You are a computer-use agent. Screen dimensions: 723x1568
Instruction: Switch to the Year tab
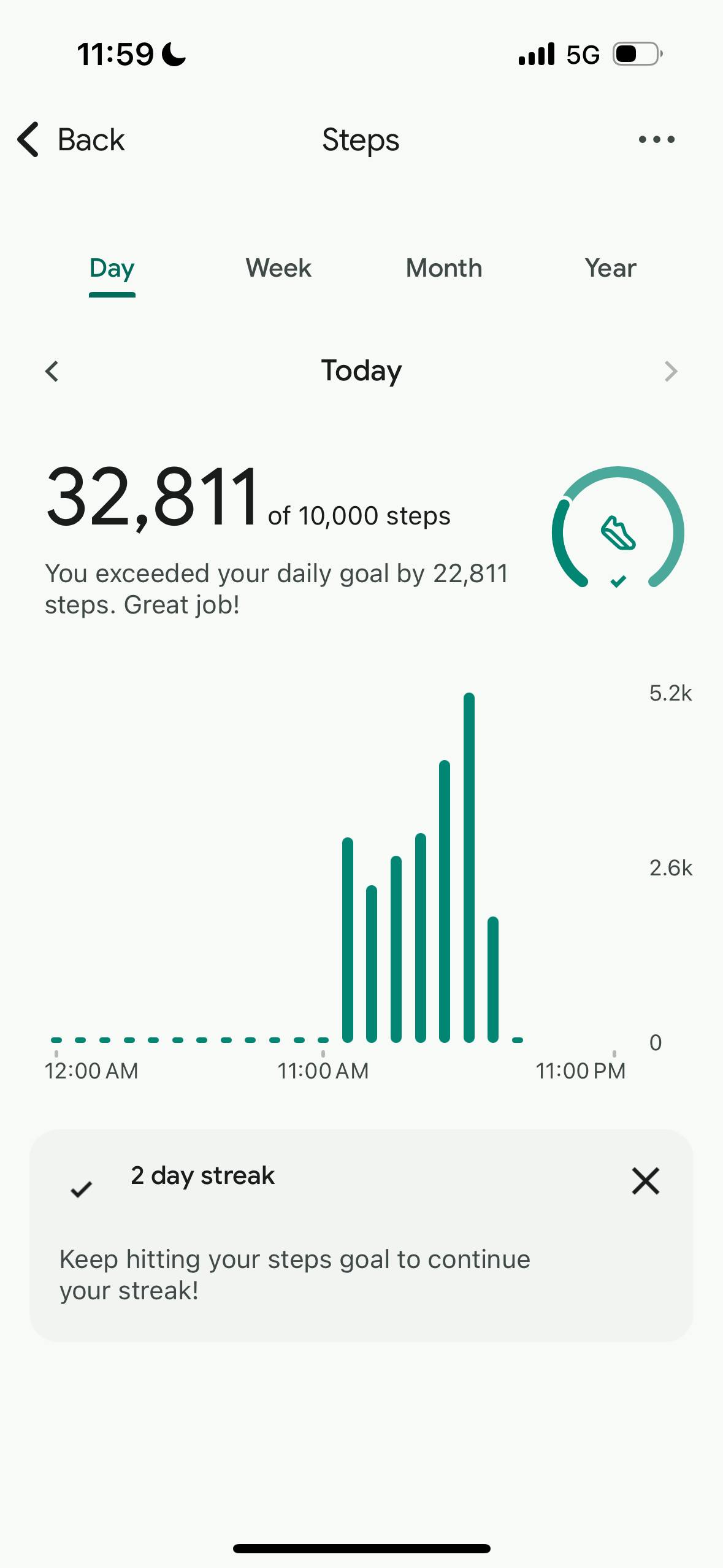pyautogui.click(x=610, y=269)
